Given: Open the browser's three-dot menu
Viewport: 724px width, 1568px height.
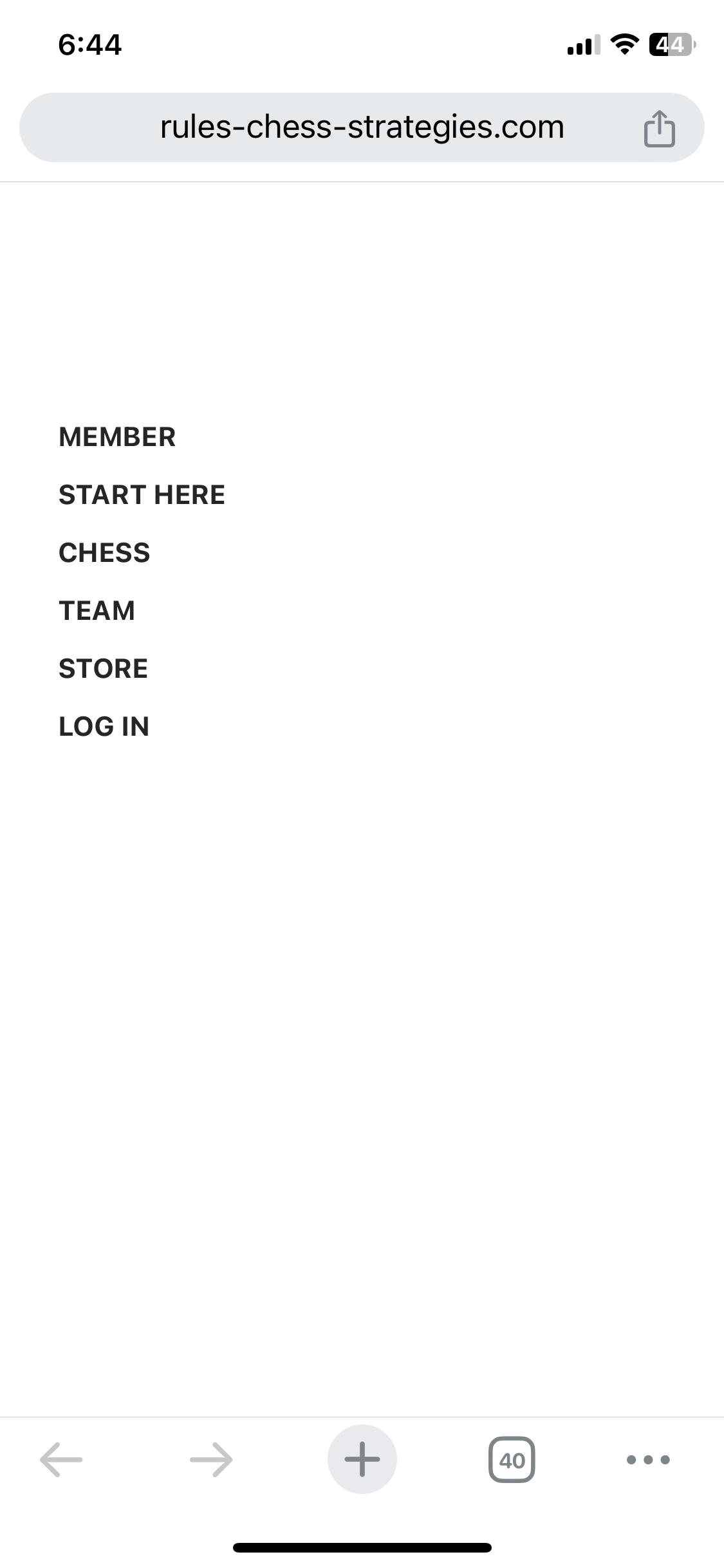Looking at the screenshot, I should coord(648,1459).
